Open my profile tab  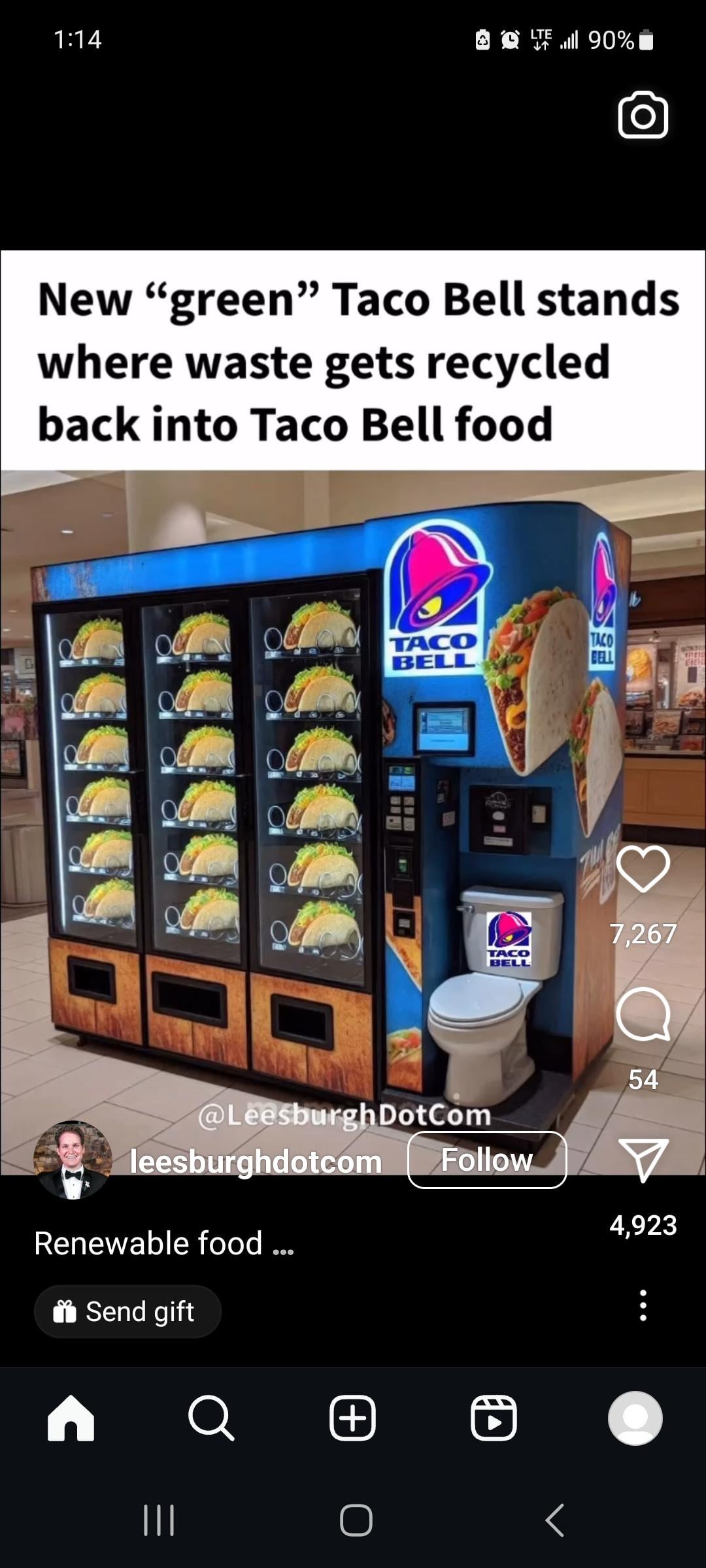635,1417
